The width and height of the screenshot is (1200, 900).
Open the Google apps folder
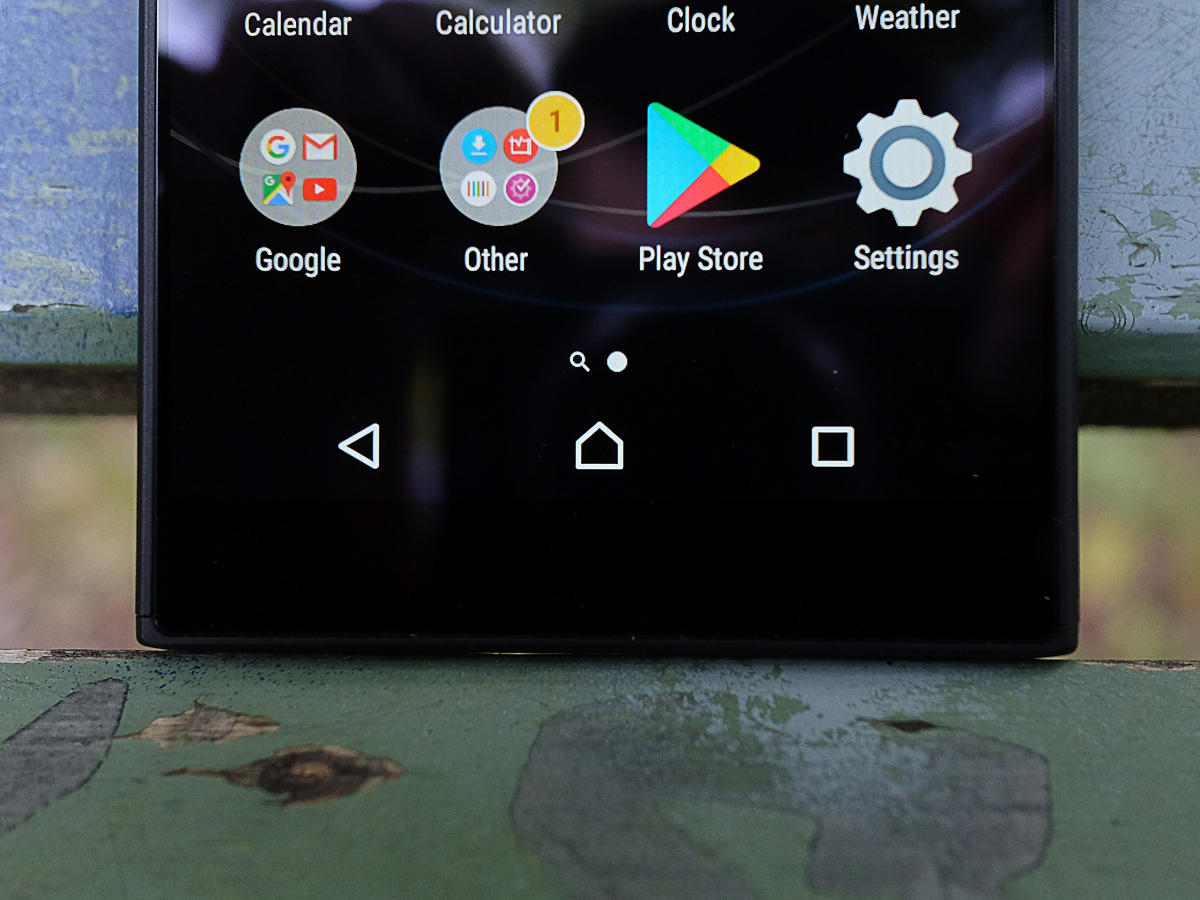pyautogui.click(x=297, y=167)
